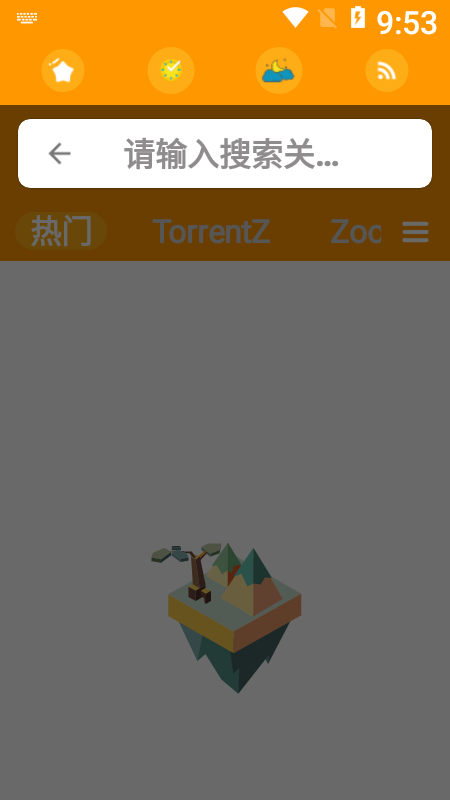450x800 pixels.
Task: Open the history clock icon
Action: (x=171, y=70)
